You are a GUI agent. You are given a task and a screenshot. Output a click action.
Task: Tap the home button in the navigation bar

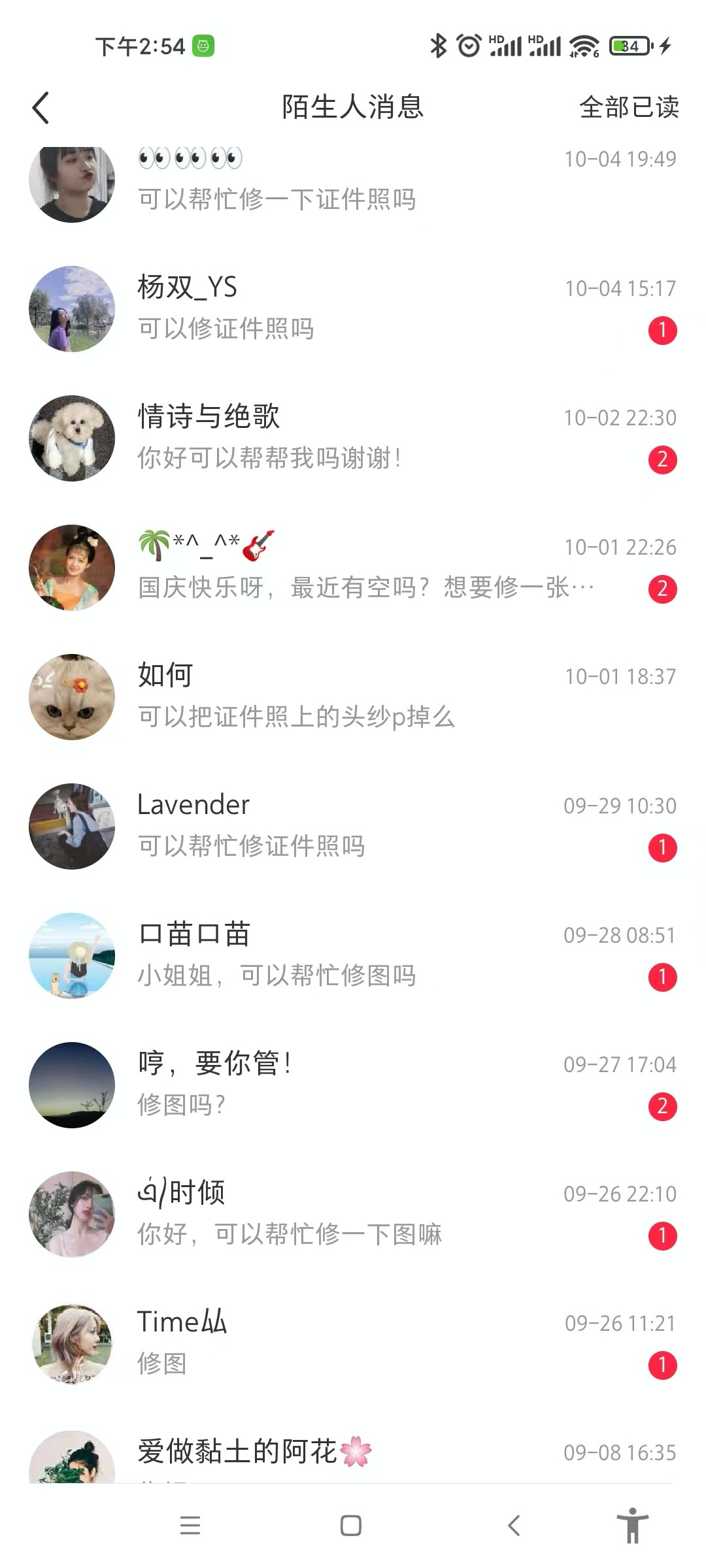tap(351, 1526)
